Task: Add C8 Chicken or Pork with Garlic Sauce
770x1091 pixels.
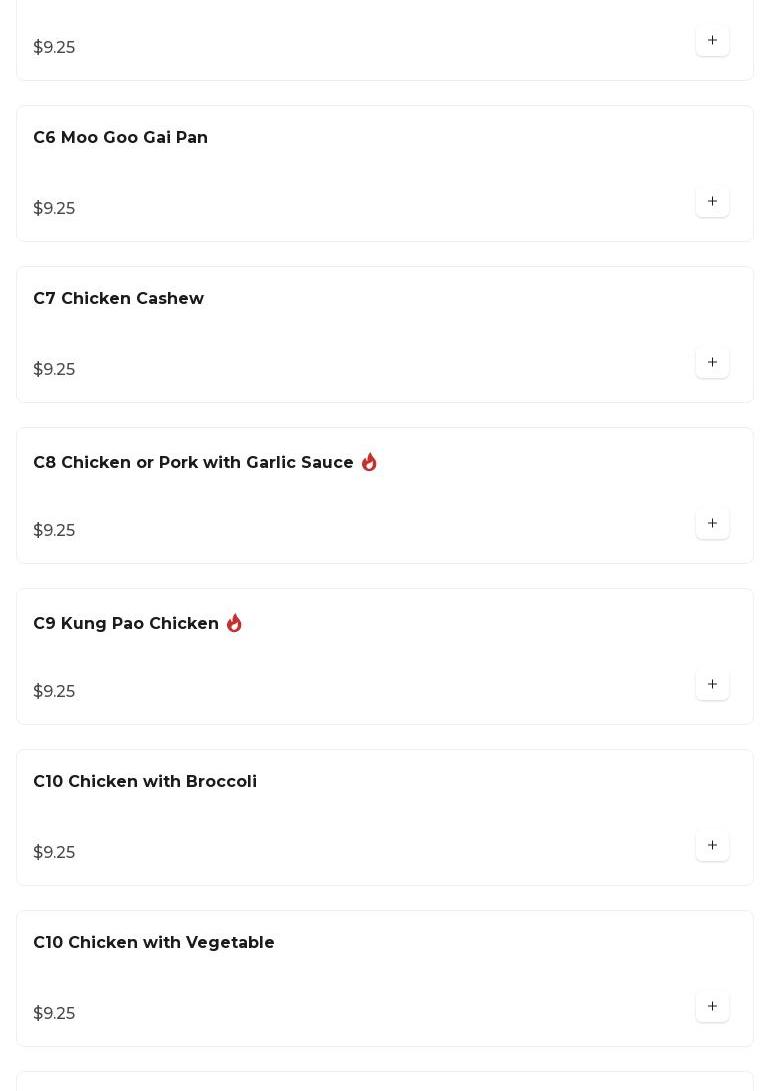Action: pos(712,524)
